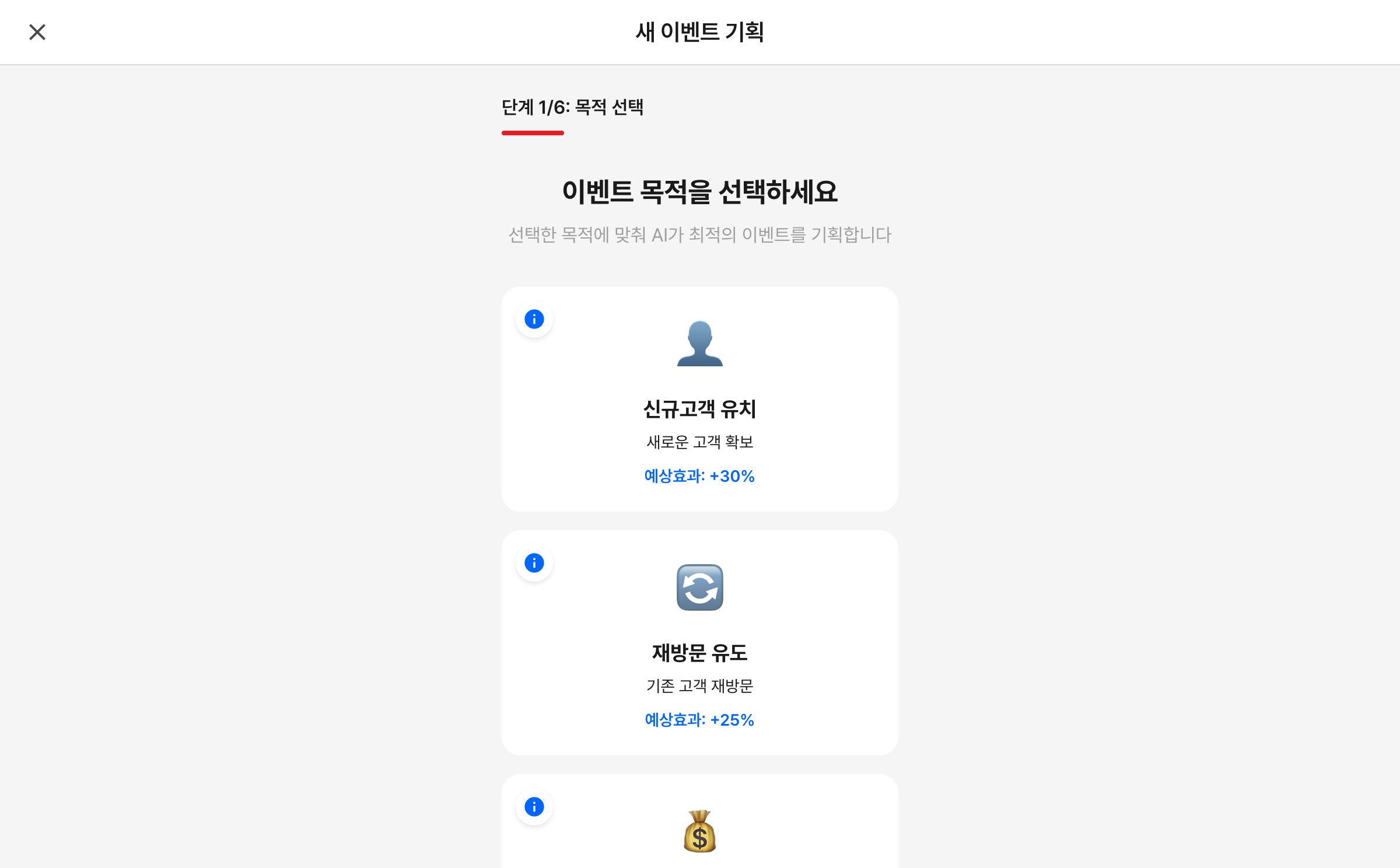The width and height of the screenshot is (1400, 868).
Task: View info about 재방문 유도
Action: 534,563
